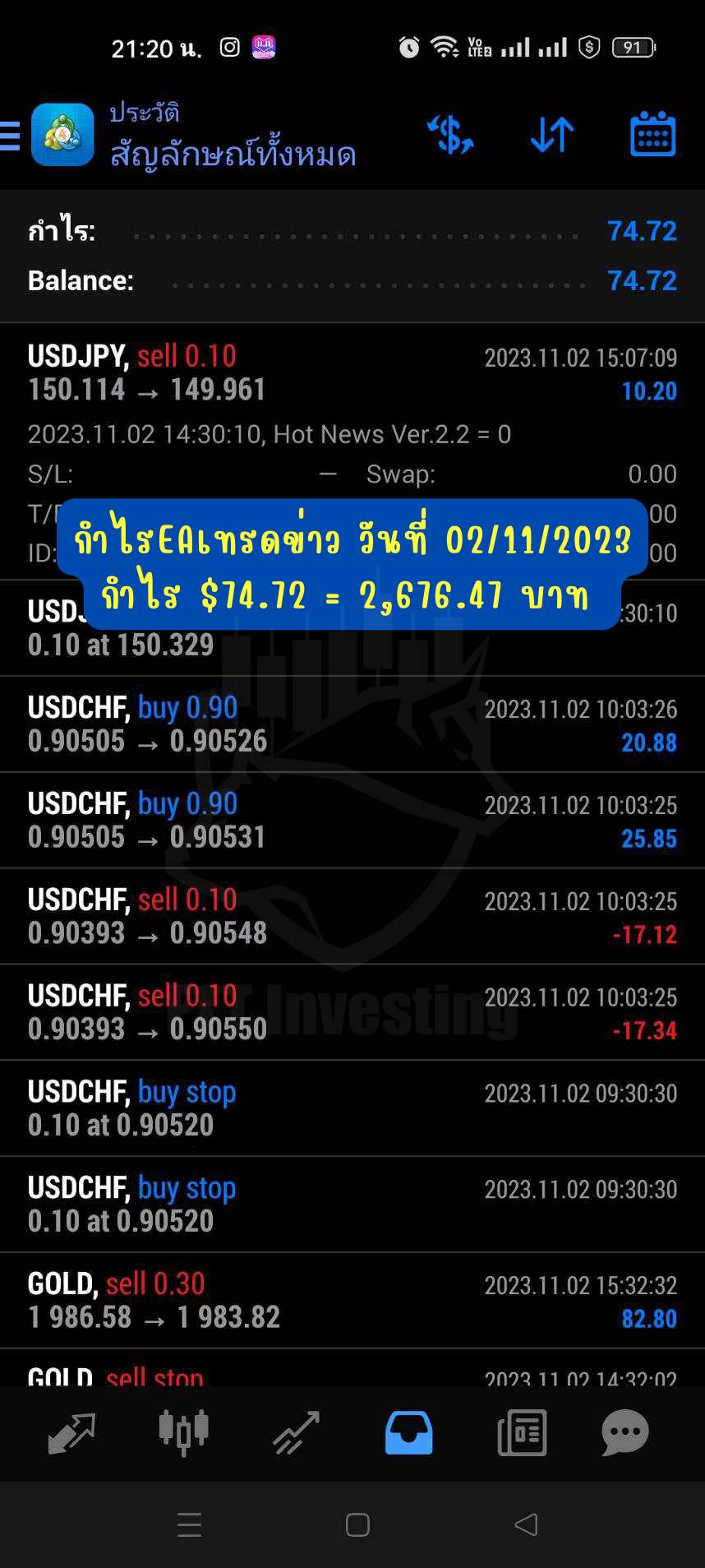The image size is (705, 1568).
Task: Go to the system home screen
Action: tap(357, 1524)
